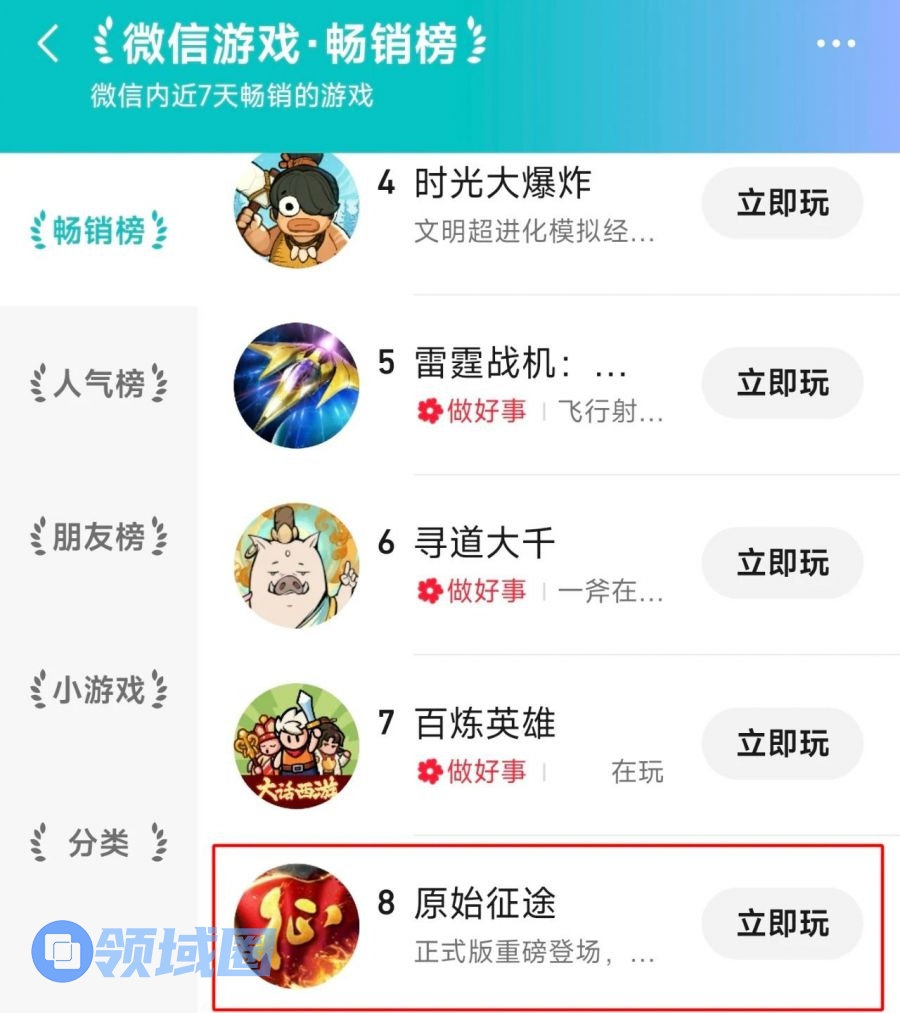The width and height of the screenshot is (900, 1013).
Task: Go back using the top-left arrow
Action: coord(47,44)
